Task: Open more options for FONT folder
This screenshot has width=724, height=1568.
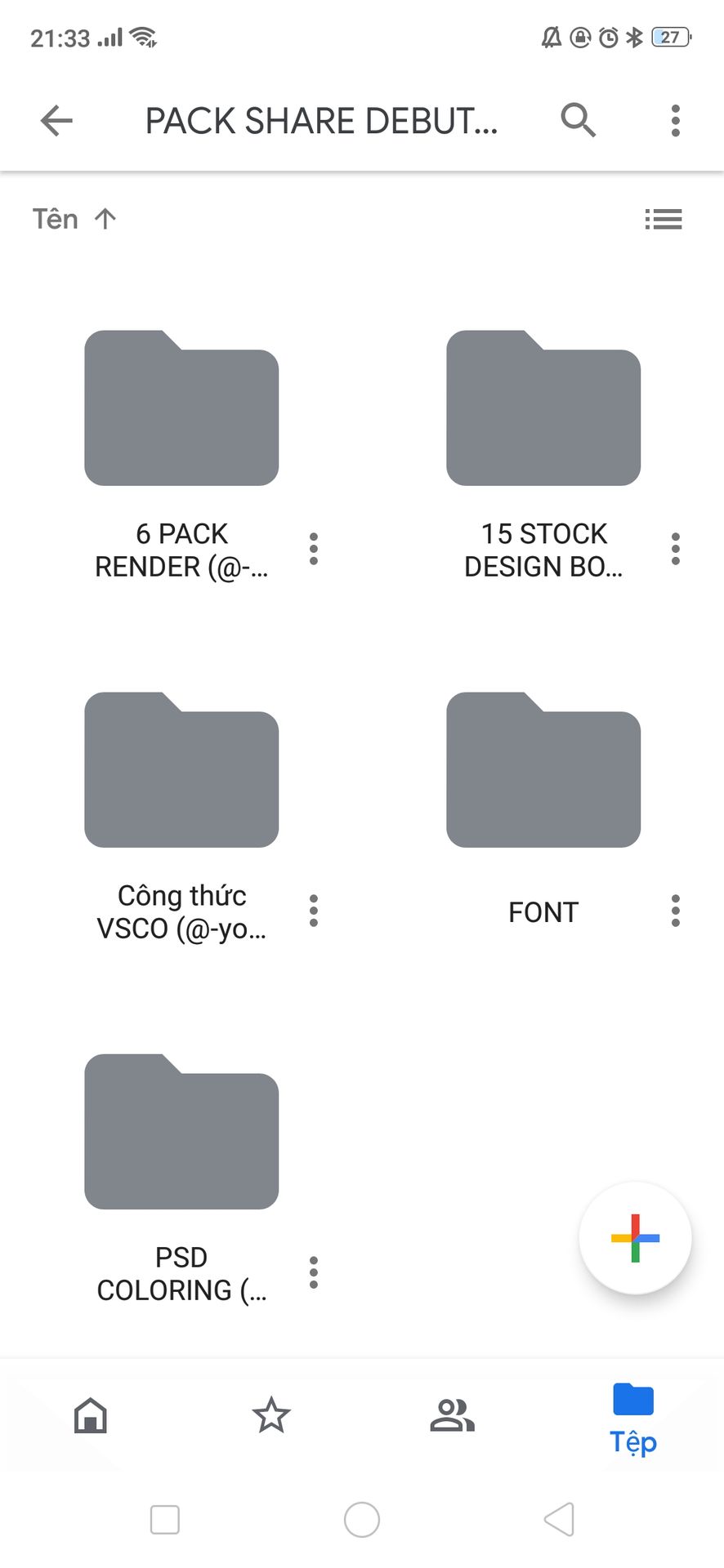Action: coord(675,911)
